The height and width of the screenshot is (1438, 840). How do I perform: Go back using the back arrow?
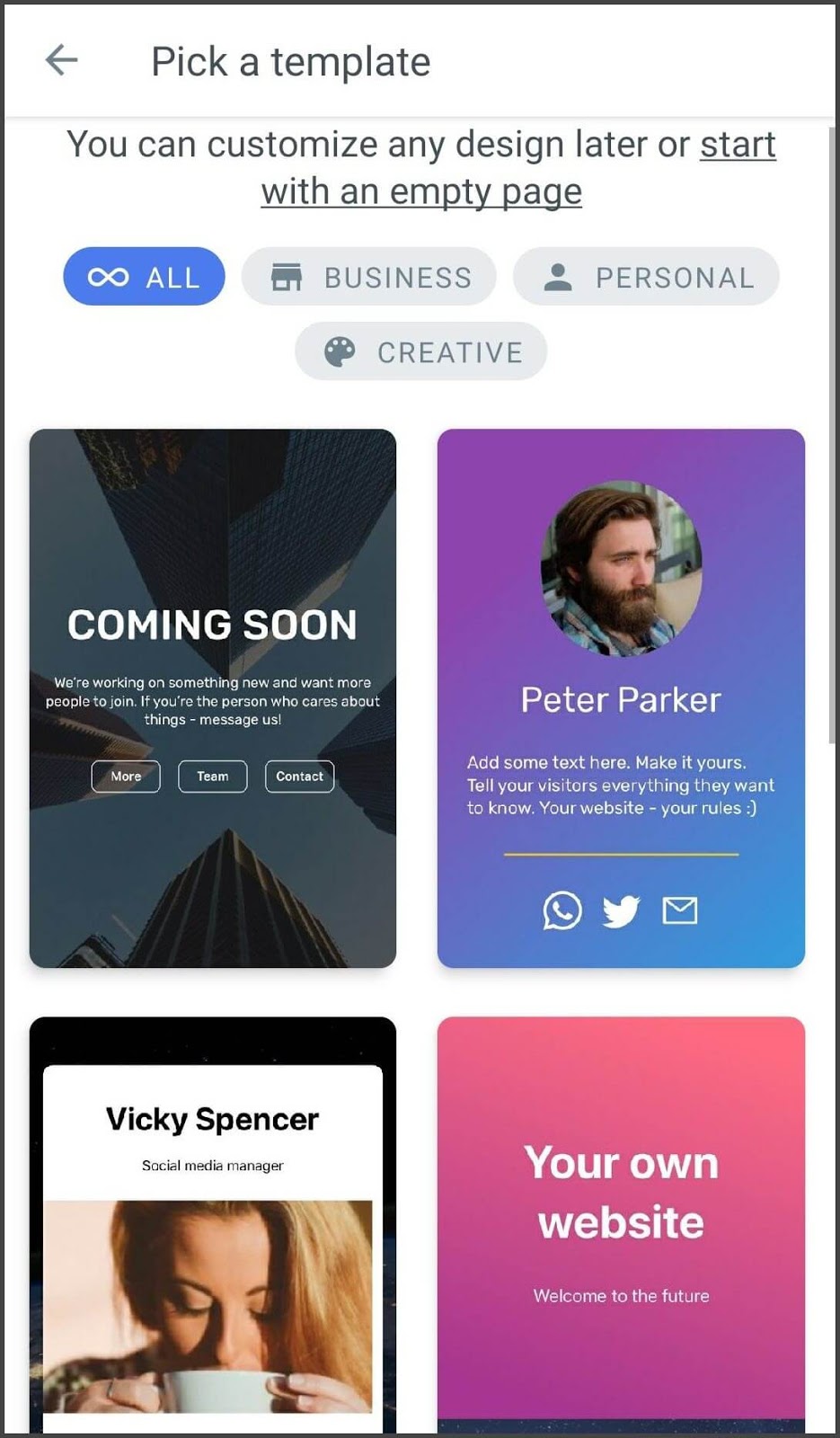click(x=61, y=61)
